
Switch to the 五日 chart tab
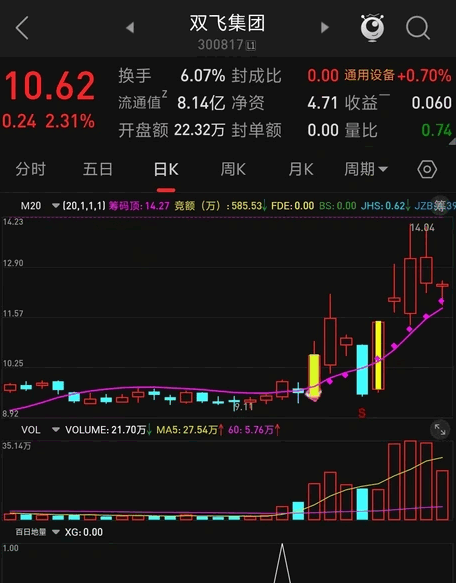pyautogui.click(x=98, y=170)
